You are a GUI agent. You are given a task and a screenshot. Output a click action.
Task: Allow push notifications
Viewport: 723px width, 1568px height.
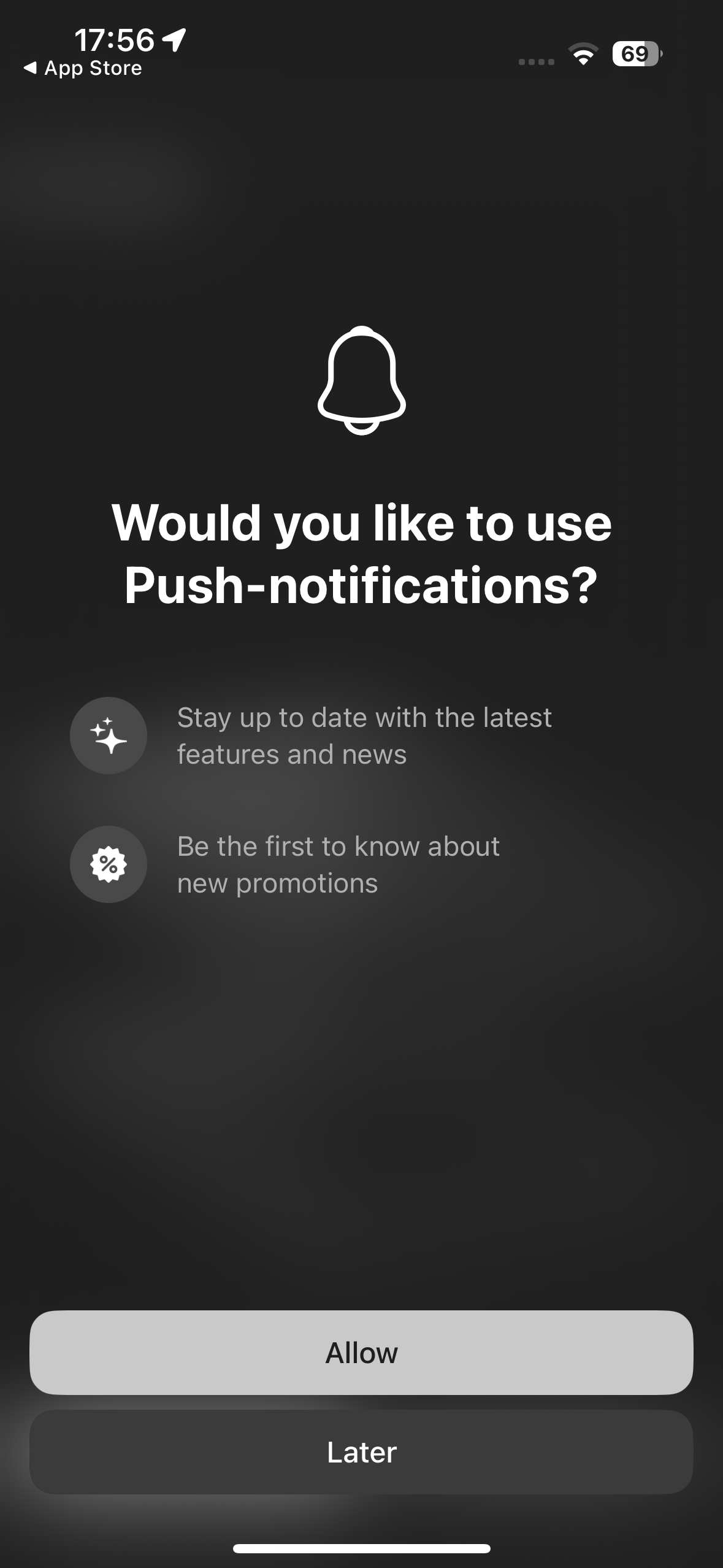coord(361,1353)
